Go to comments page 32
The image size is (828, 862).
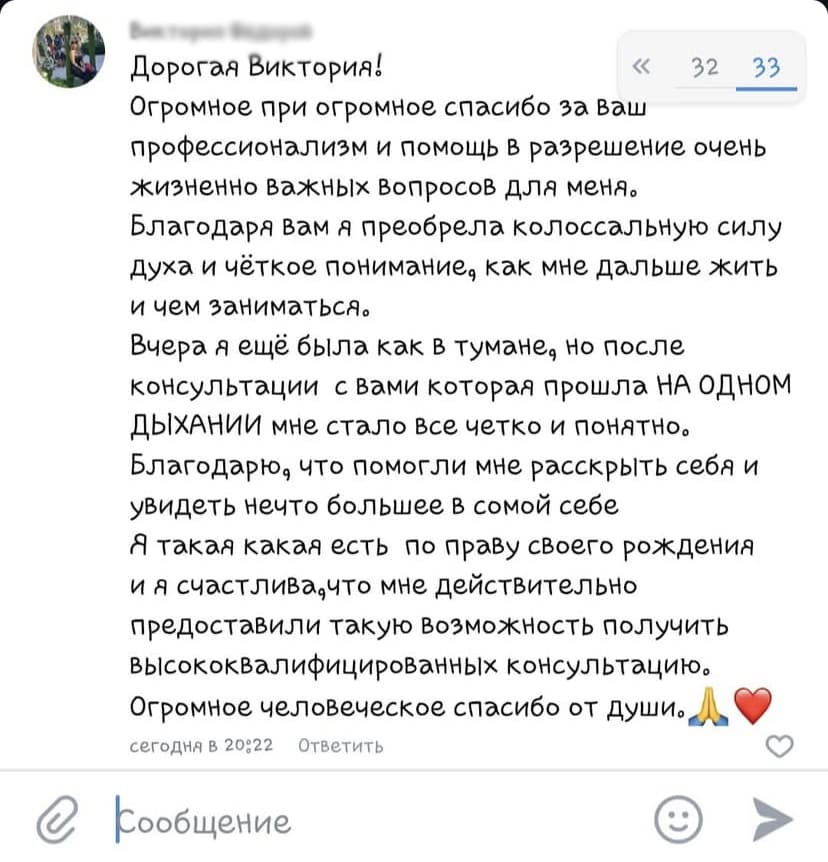tap(705, 69)
